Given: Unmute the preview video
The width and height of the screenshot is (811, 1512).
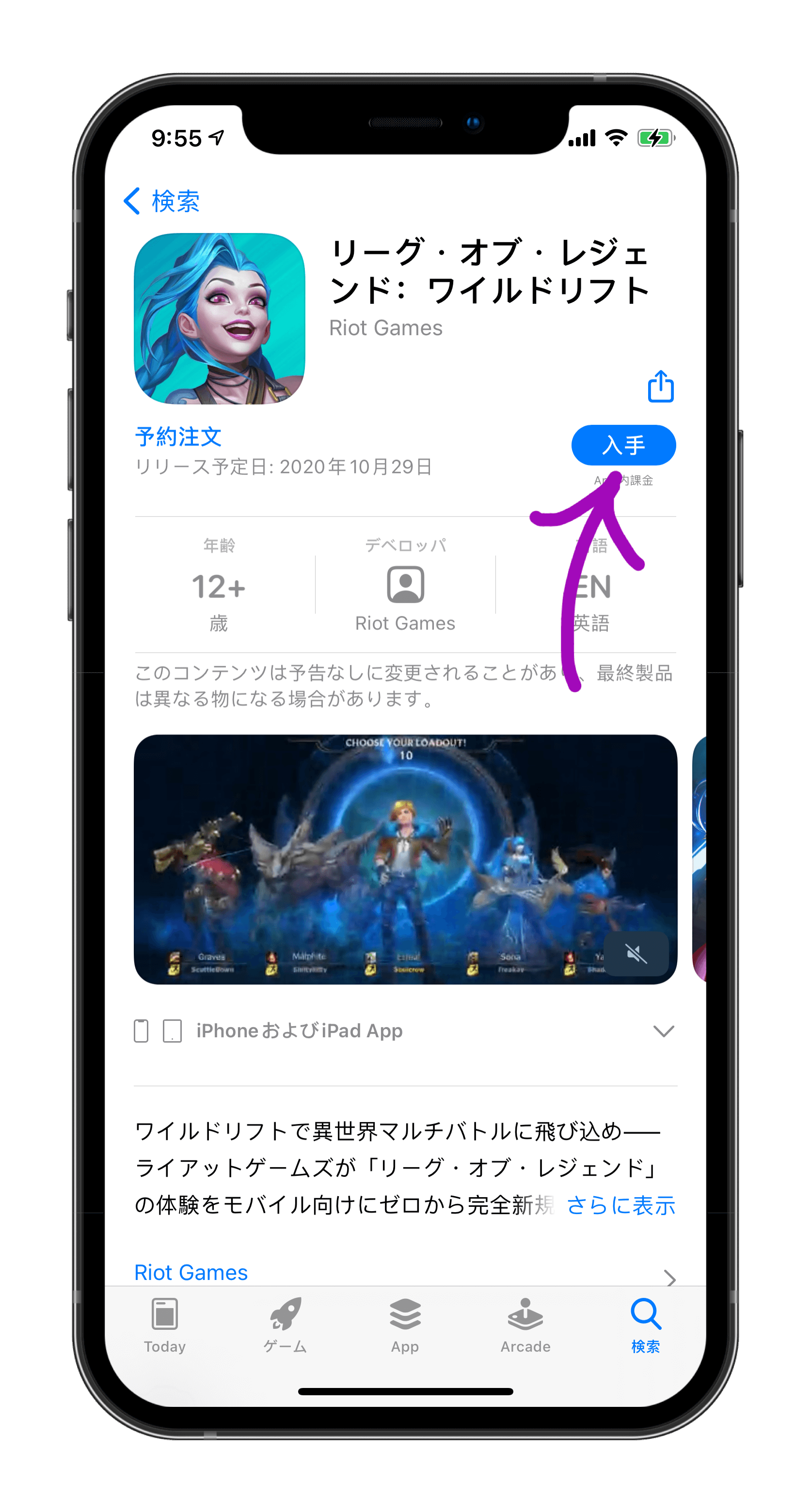Looking at the screenshot, I should 636,953.
